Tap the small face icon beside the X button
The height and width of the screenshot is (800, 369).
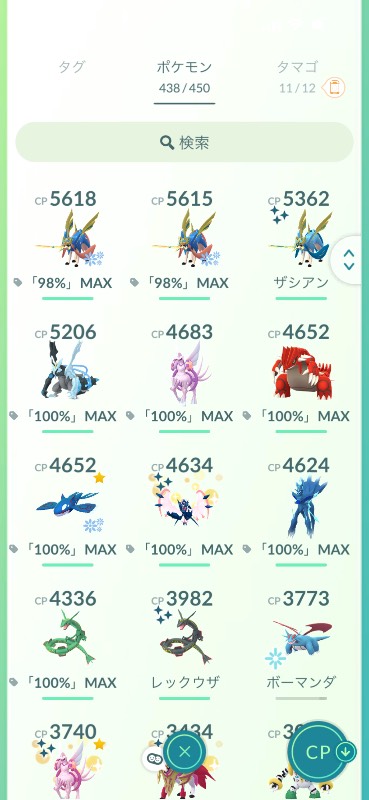[152, 758]
